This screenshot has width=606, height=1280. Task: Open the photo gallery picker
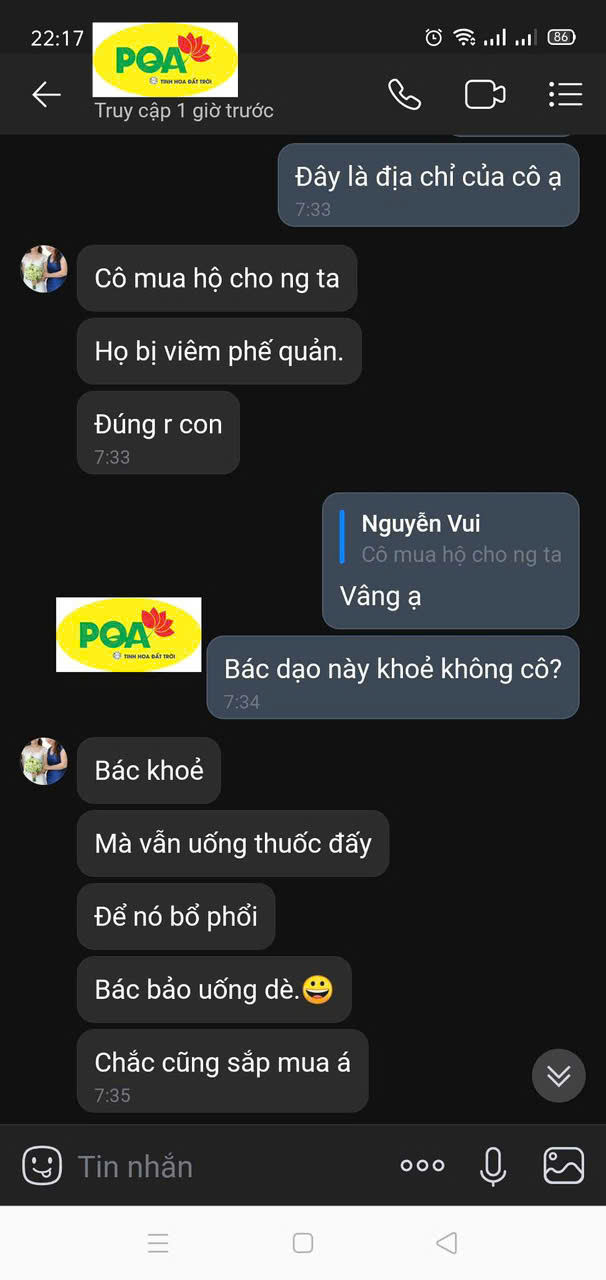[563, 1165]
